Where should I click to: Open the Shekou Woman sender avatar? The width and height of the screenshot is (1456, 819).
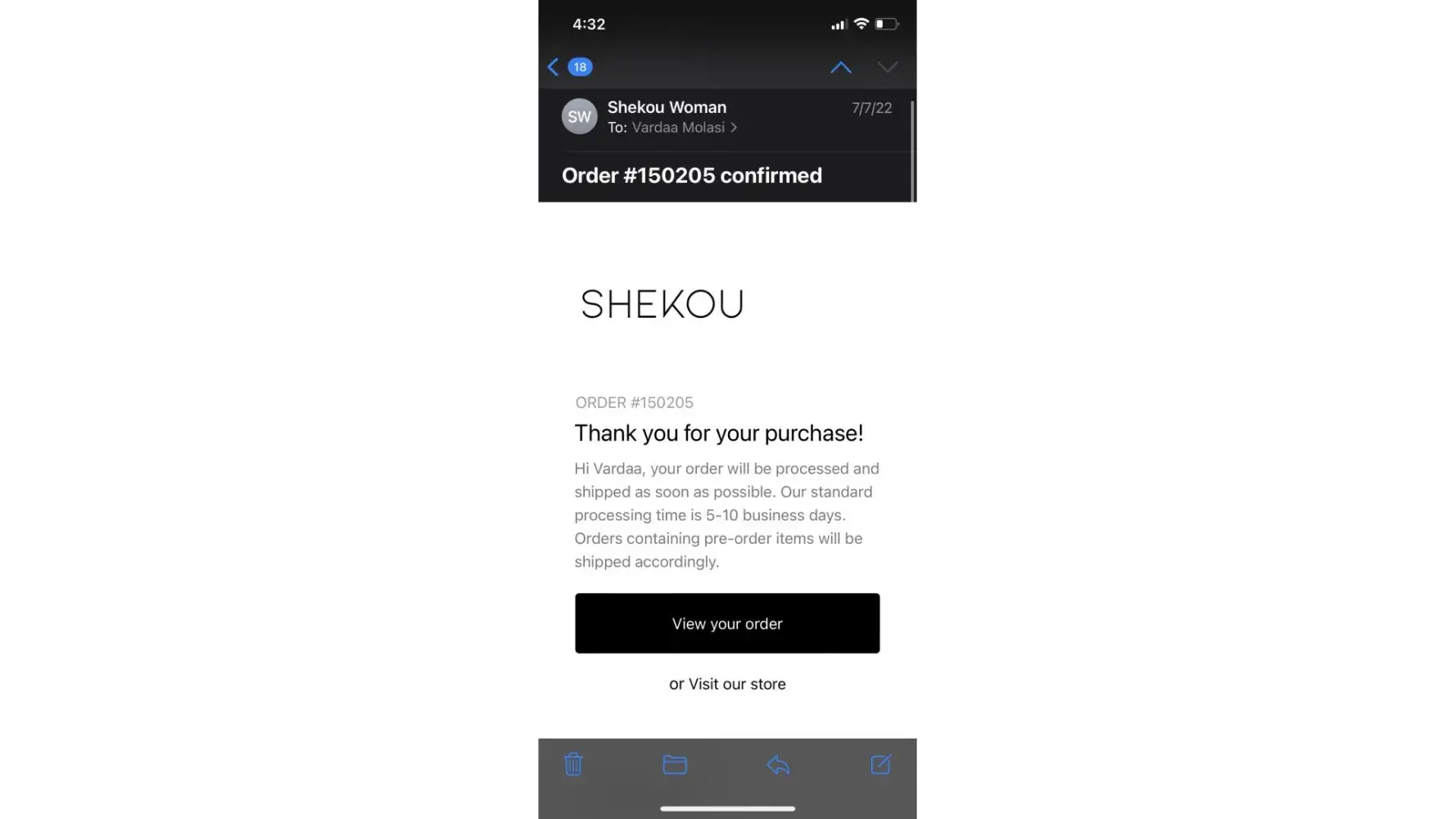[579, 116]
